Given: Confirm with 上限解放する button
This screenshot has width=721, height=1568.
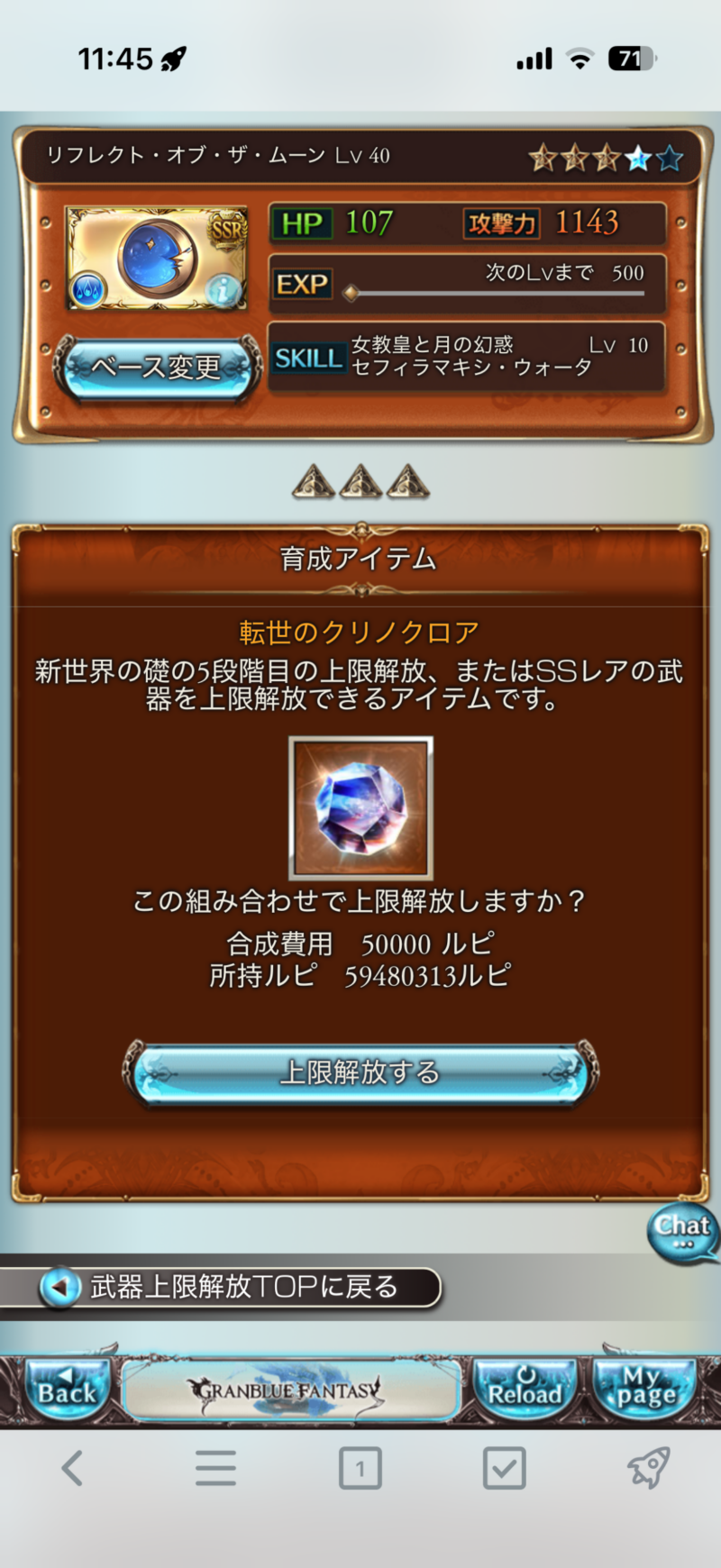Looking at the screenshot, I should [360, 1072].
